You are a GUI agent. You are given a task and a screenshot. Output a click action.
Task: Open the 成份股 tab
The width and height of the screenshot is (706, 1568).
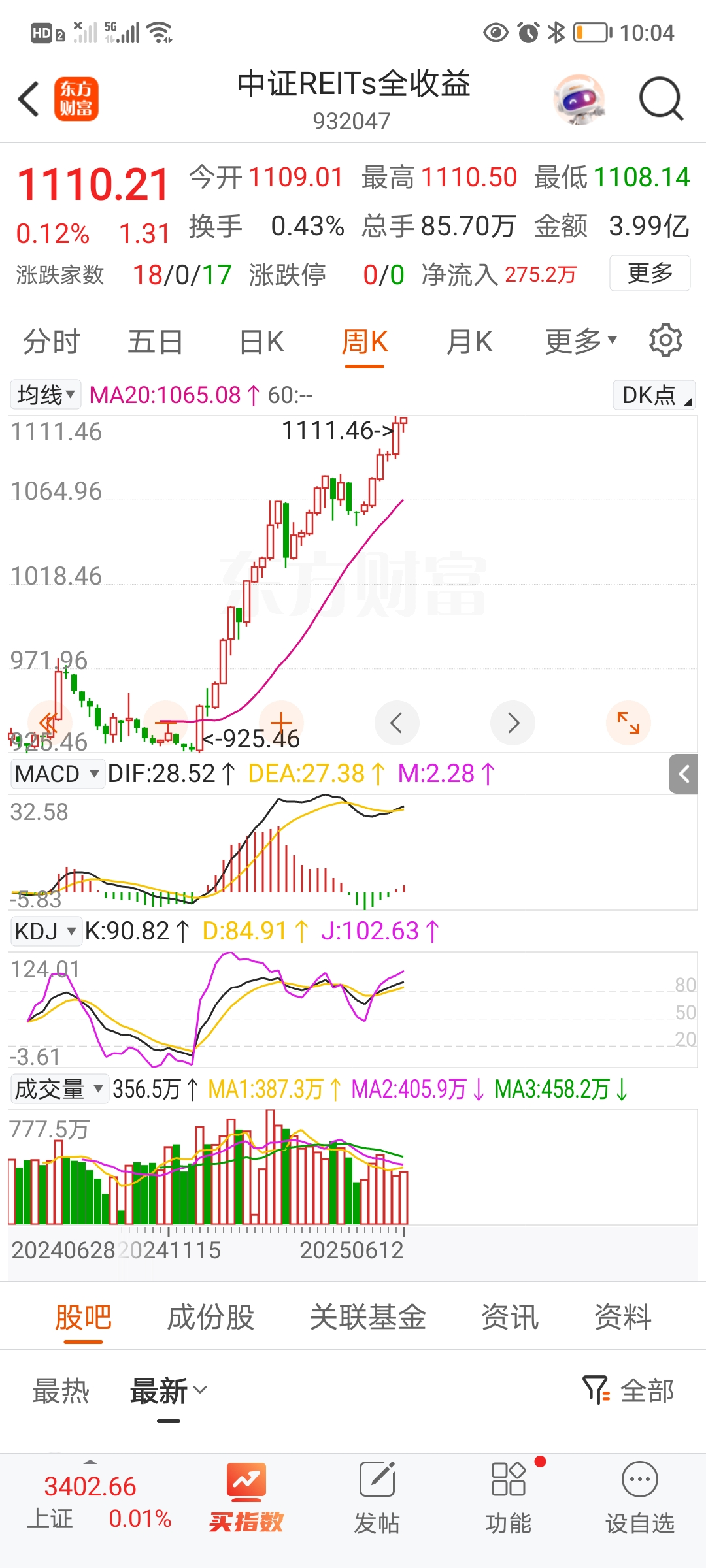(210, 1317)
